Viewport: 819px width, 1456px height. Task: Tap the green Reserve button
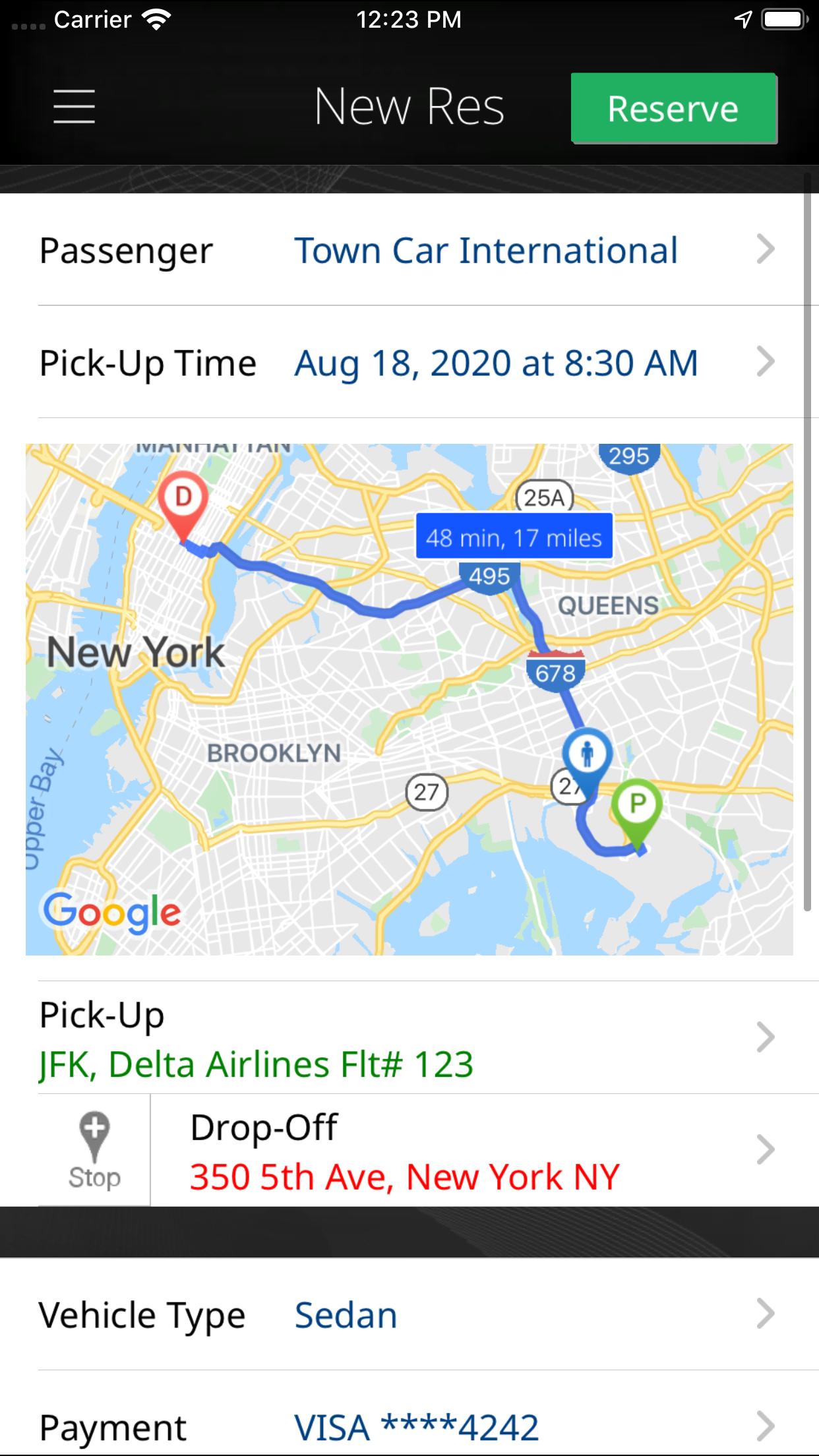click(673, 108)
